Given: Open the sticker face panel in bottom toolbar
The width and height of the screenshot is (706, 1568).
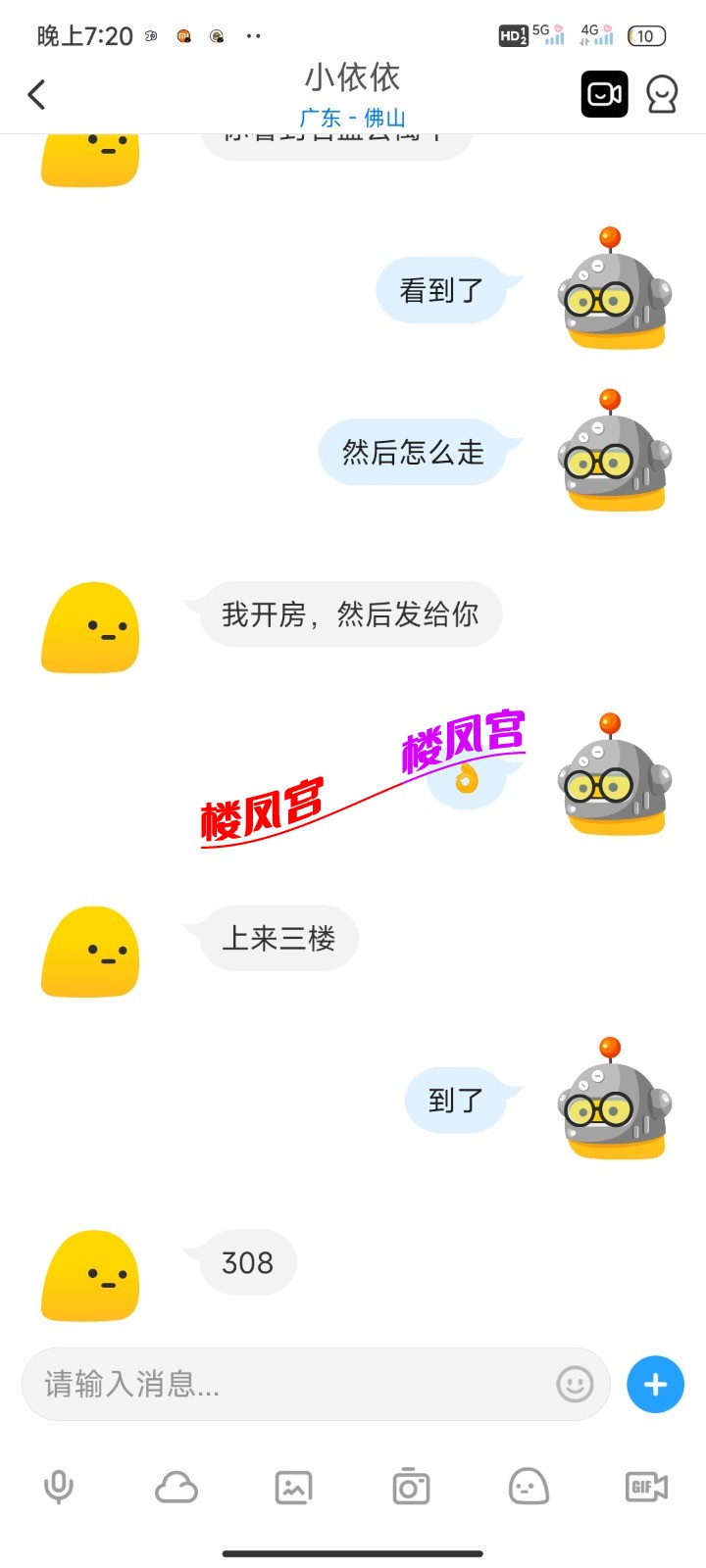Looking at the screenshot, I should 527,1487.
